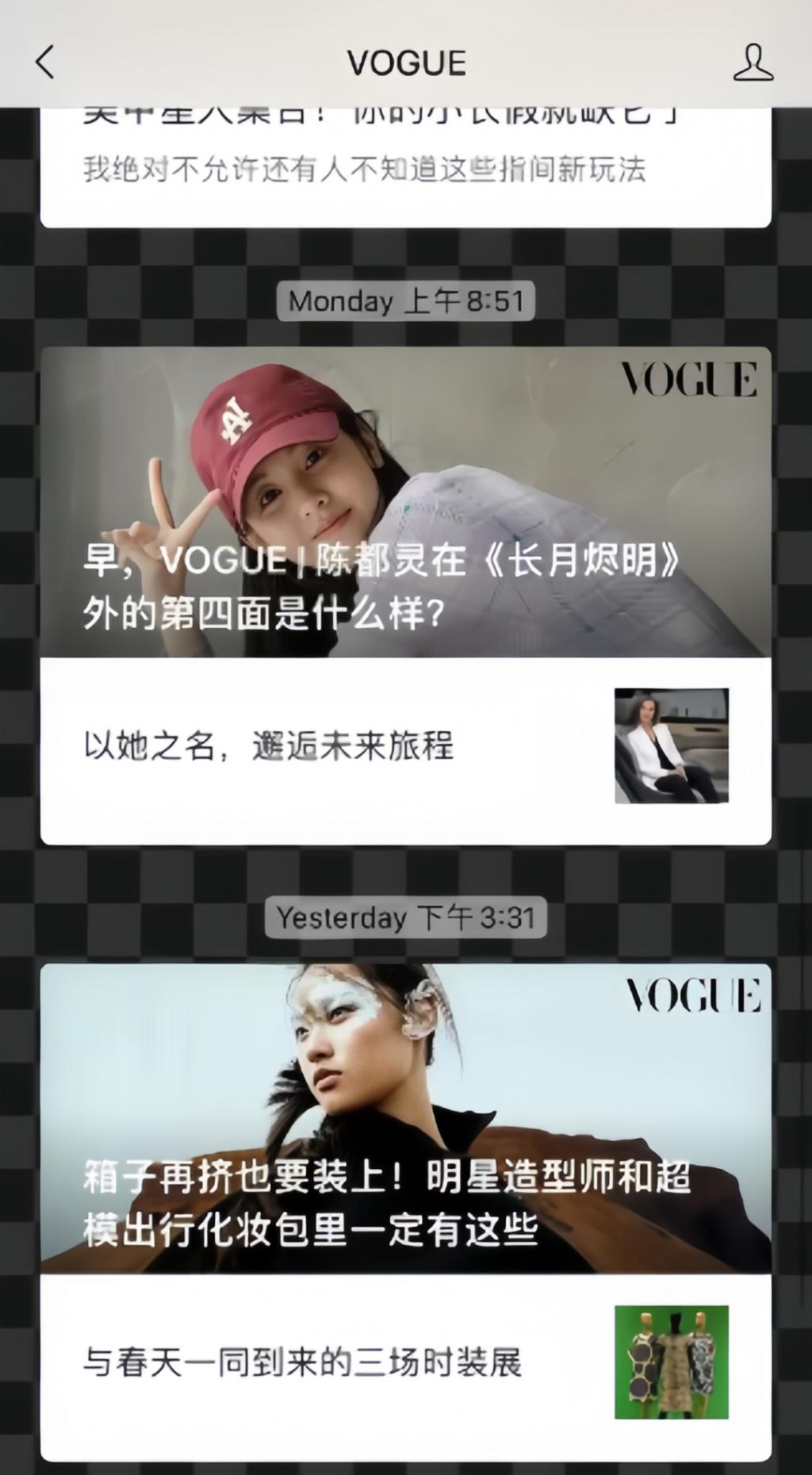Open the article about 指间新玩法
Image resolution: width=812 pixels, height=1475 pixels.
click(365, 169)
